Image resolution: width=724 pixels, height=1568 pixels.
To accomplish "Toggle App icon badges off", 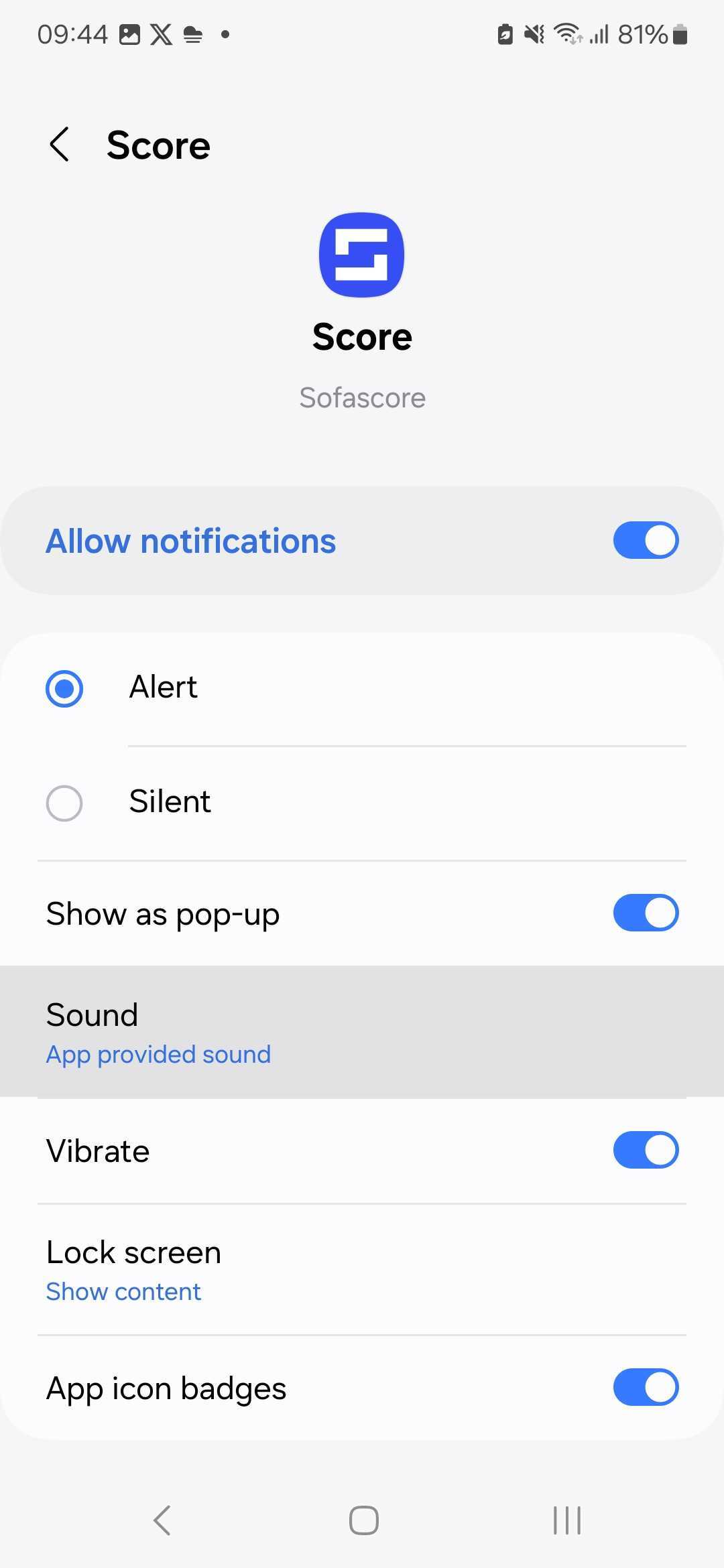I will click(x=645, y=1387).
